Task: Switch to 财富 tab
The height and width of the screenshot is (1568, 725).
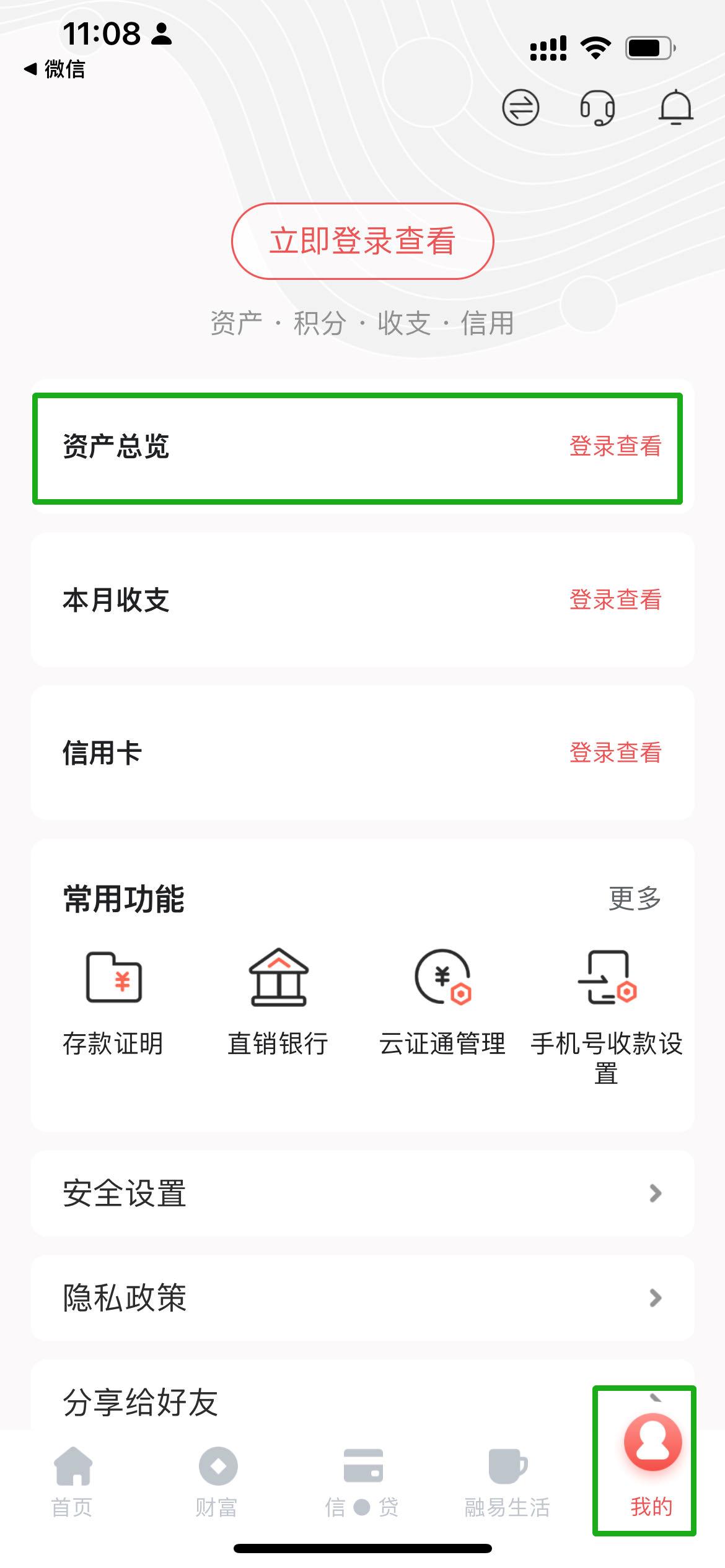Action: tap(217, 1481)
